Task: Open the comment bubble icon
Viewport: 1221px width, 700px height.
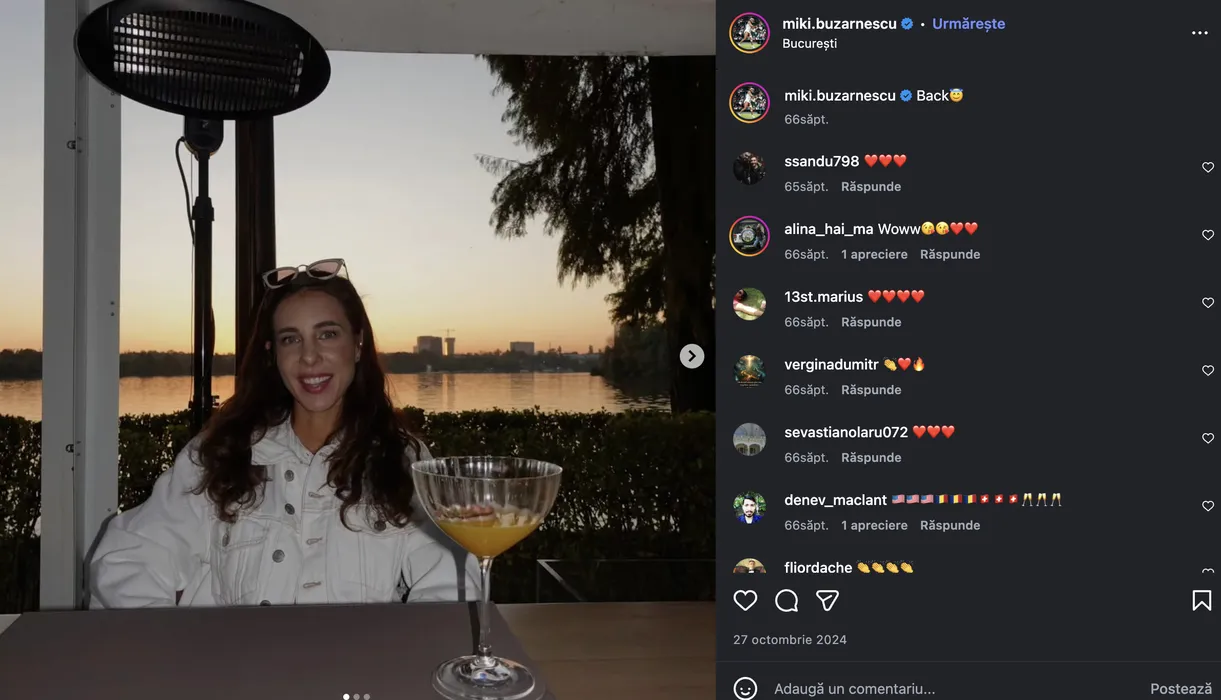Action: (x=787, y=600)
